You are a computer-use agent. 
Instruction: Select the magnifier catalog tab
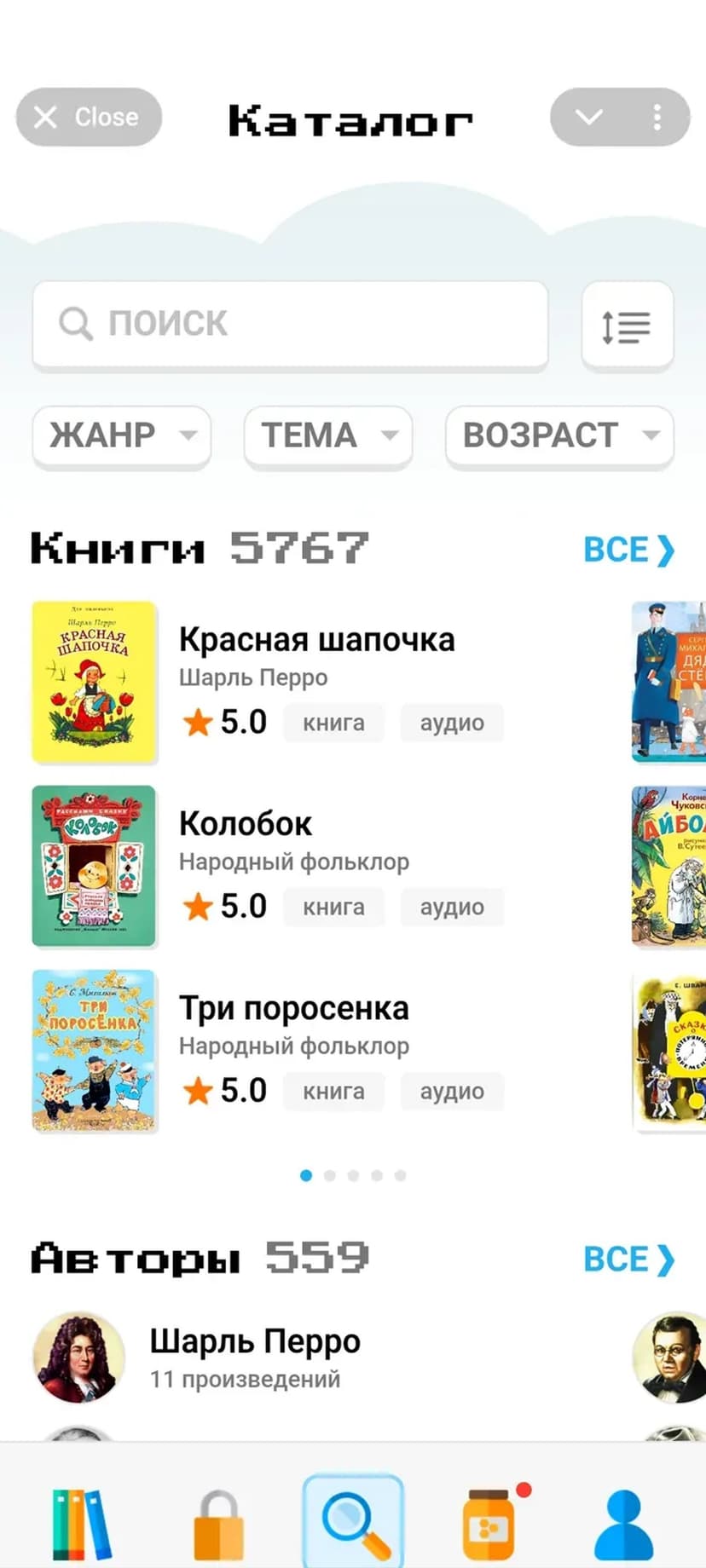[353, 1523]
